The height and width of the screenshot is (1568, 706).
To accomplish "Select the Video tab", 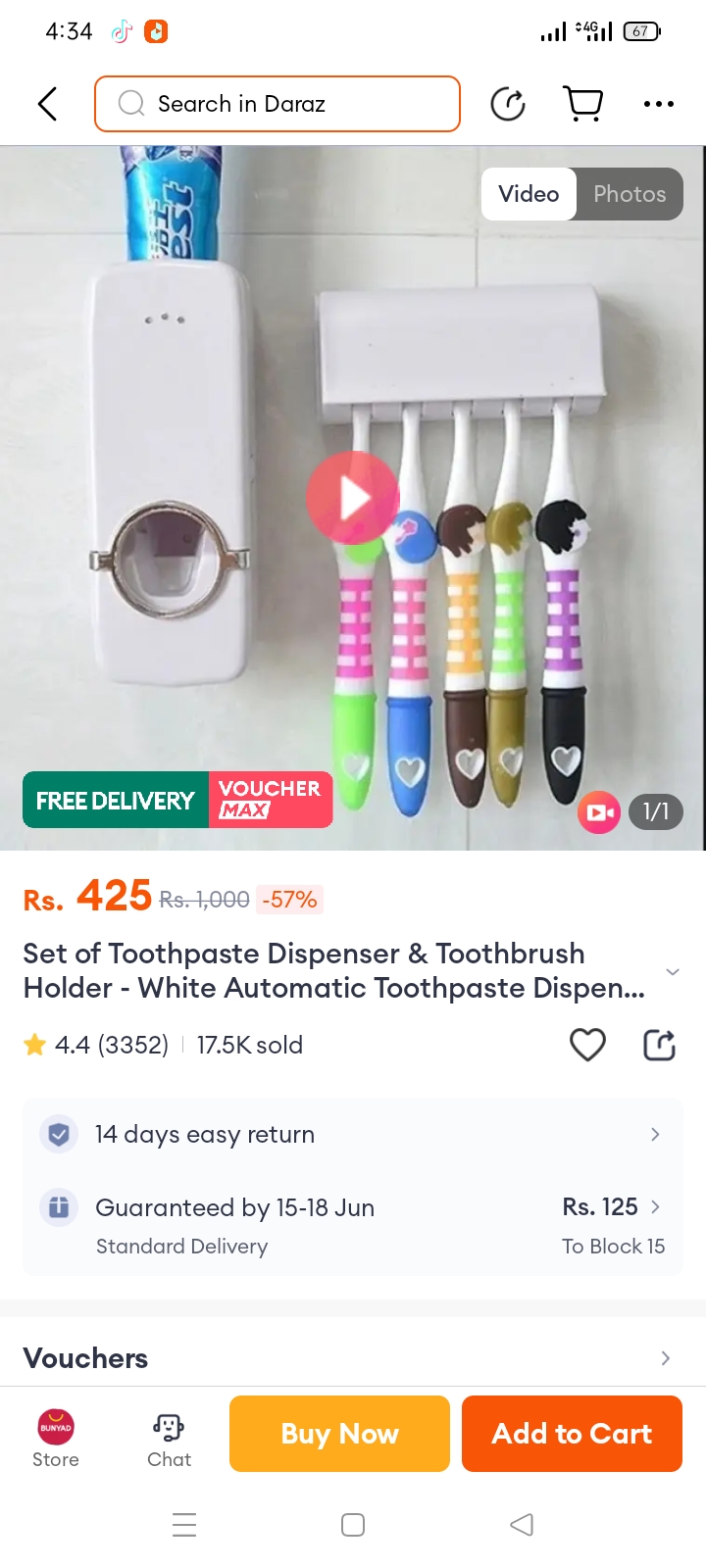I will [529, 194].
